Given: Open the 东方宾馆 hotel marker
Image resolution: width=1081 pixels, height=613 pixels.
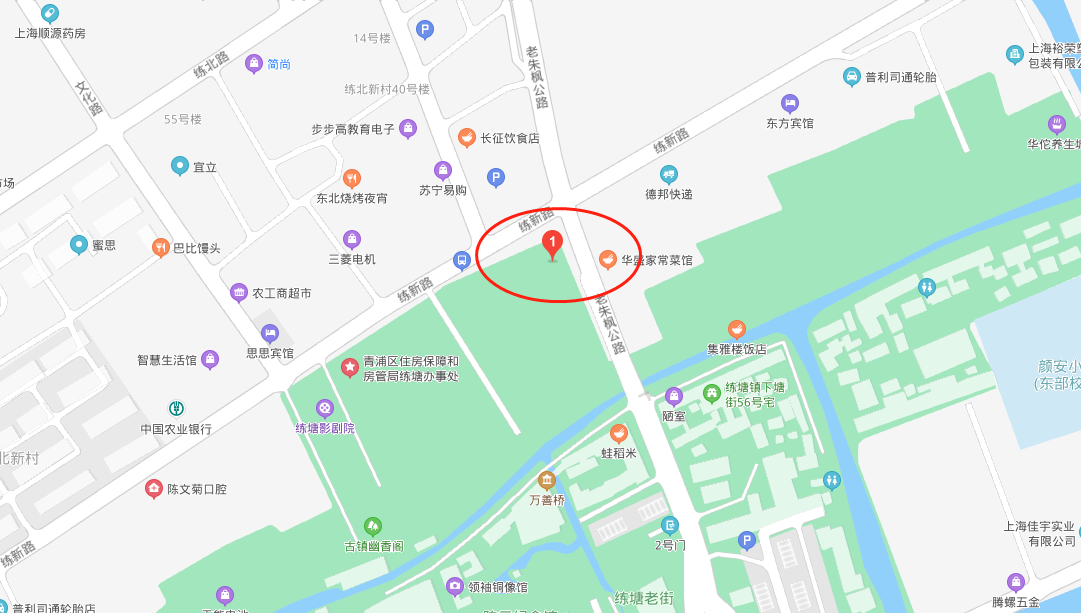Looking at the screenshot, I should pos(790,103).
